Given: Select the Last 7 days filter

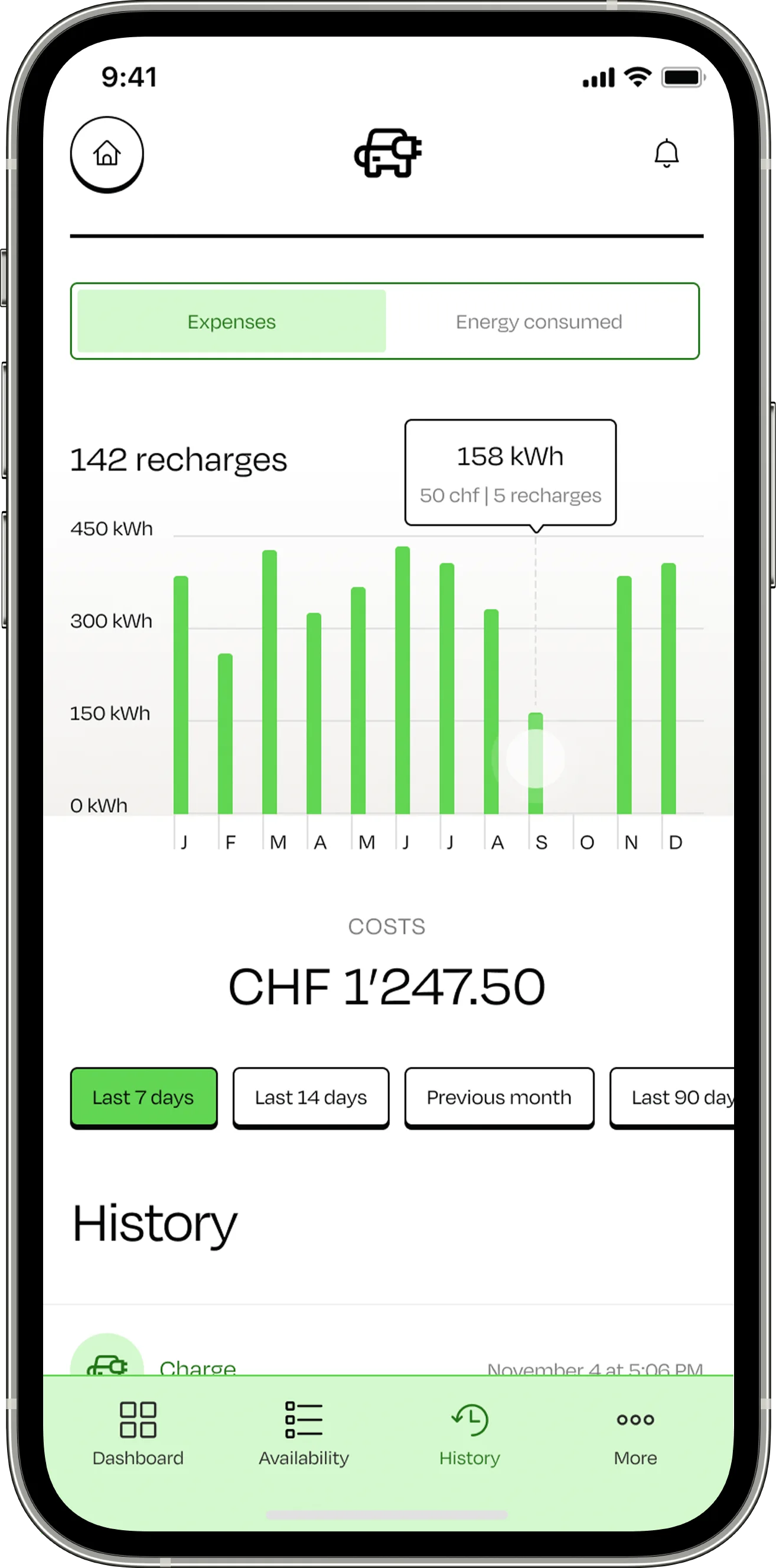Looking at the screenshot, I should tap(144, 1097).
